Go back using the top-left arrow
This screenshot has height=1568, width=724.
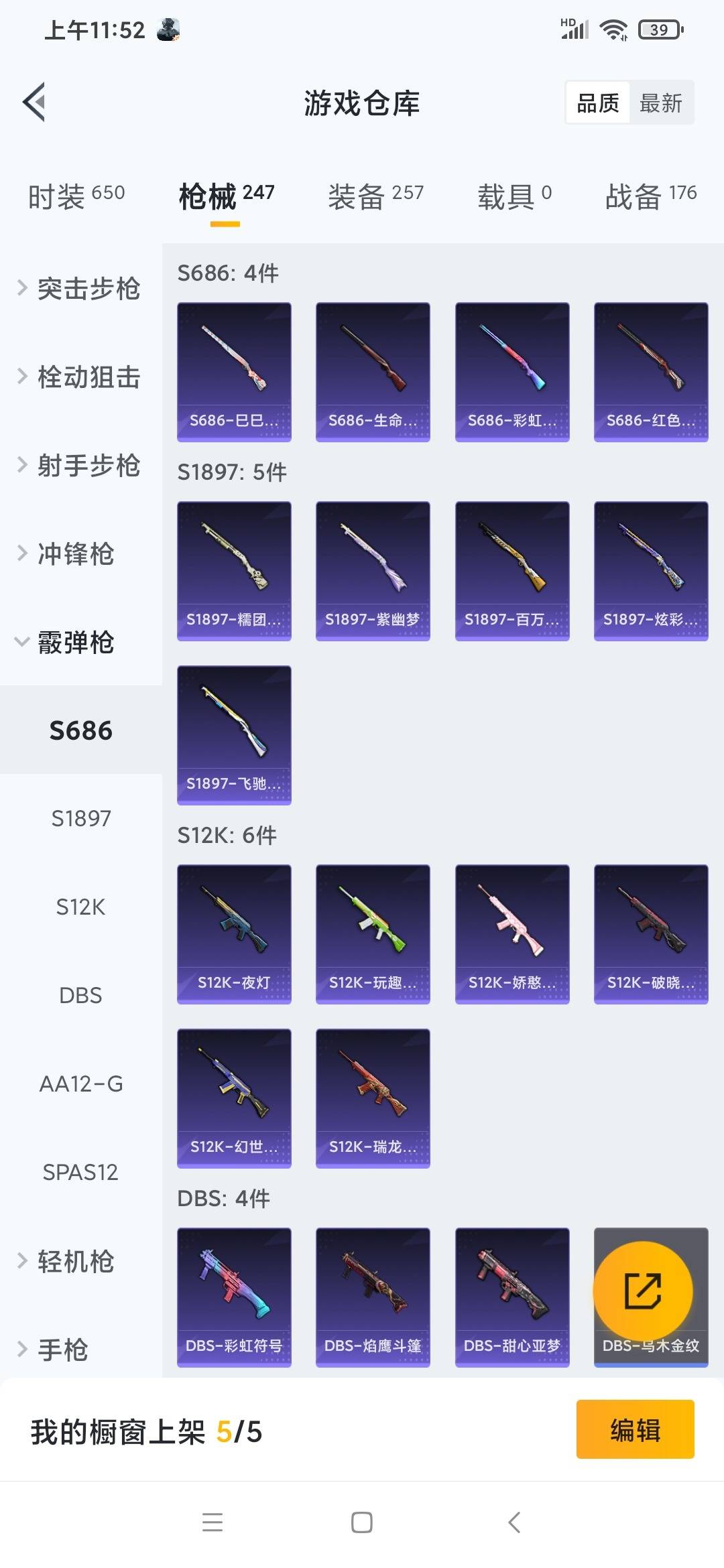pyautogui.click(x=34, y=102)
